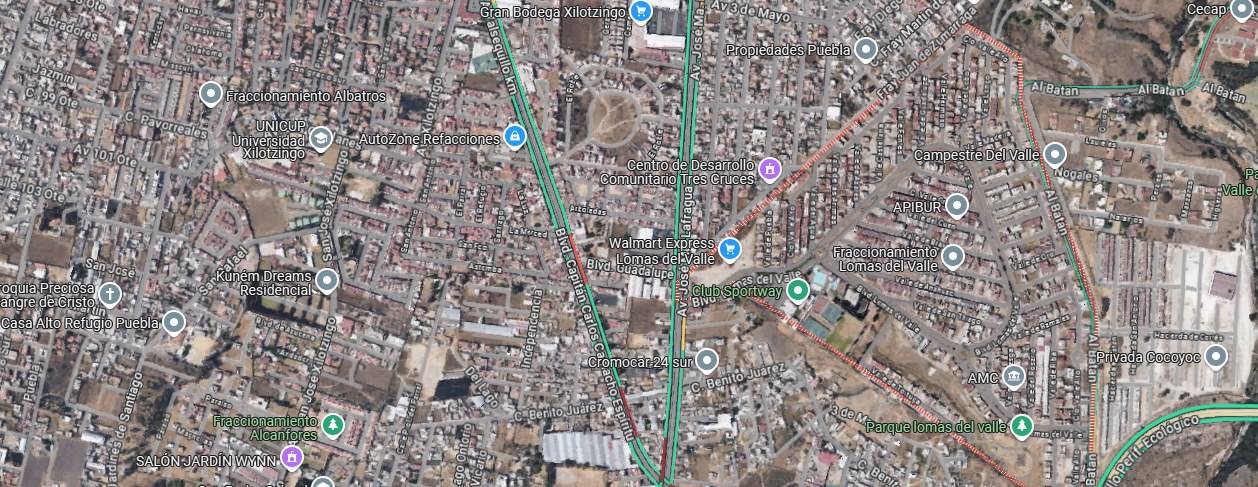Viewport: 1258px width, 487px height.
Task: Select the AutoZone Refacciones pin
Action: click(514, 137)
